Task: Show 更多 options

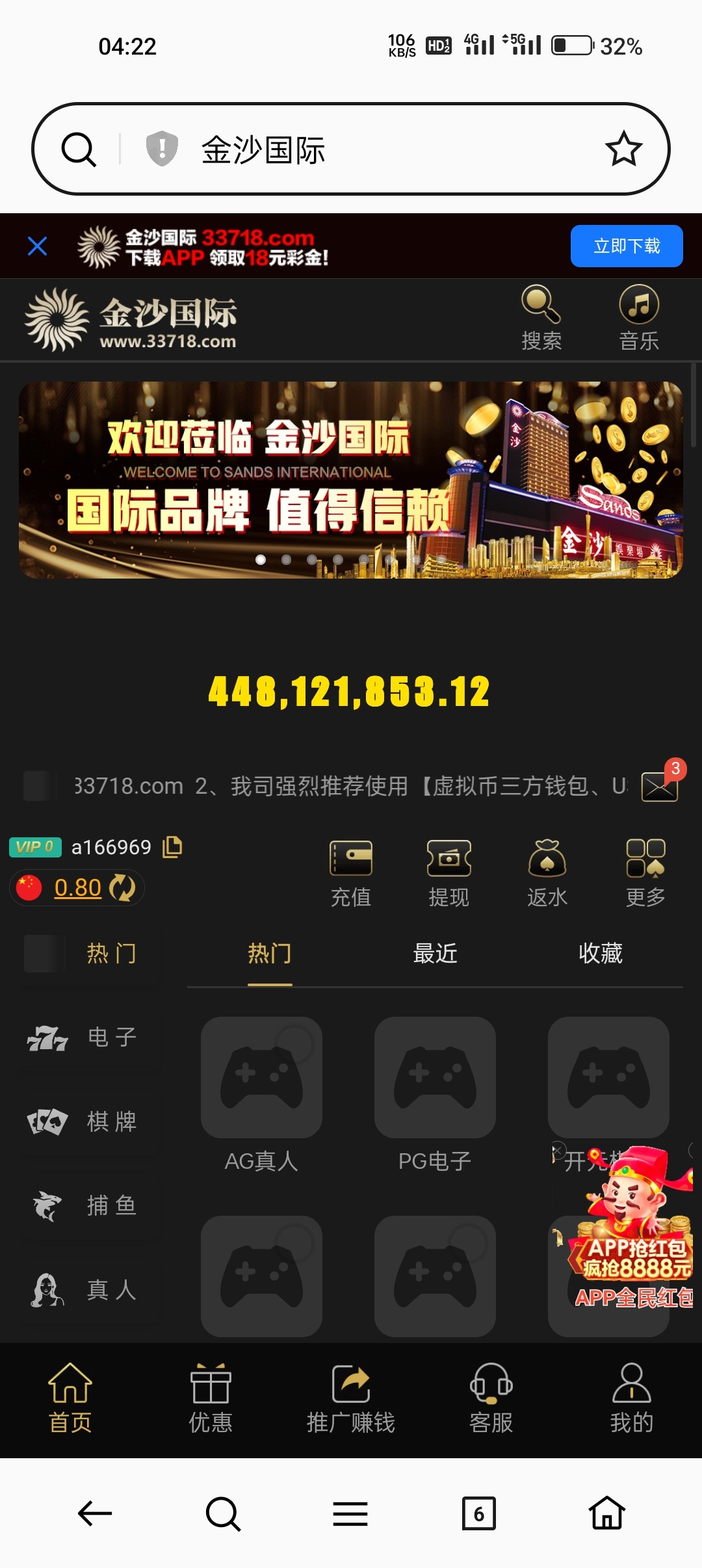Action: pyautogui.click(x=645, y=872)
